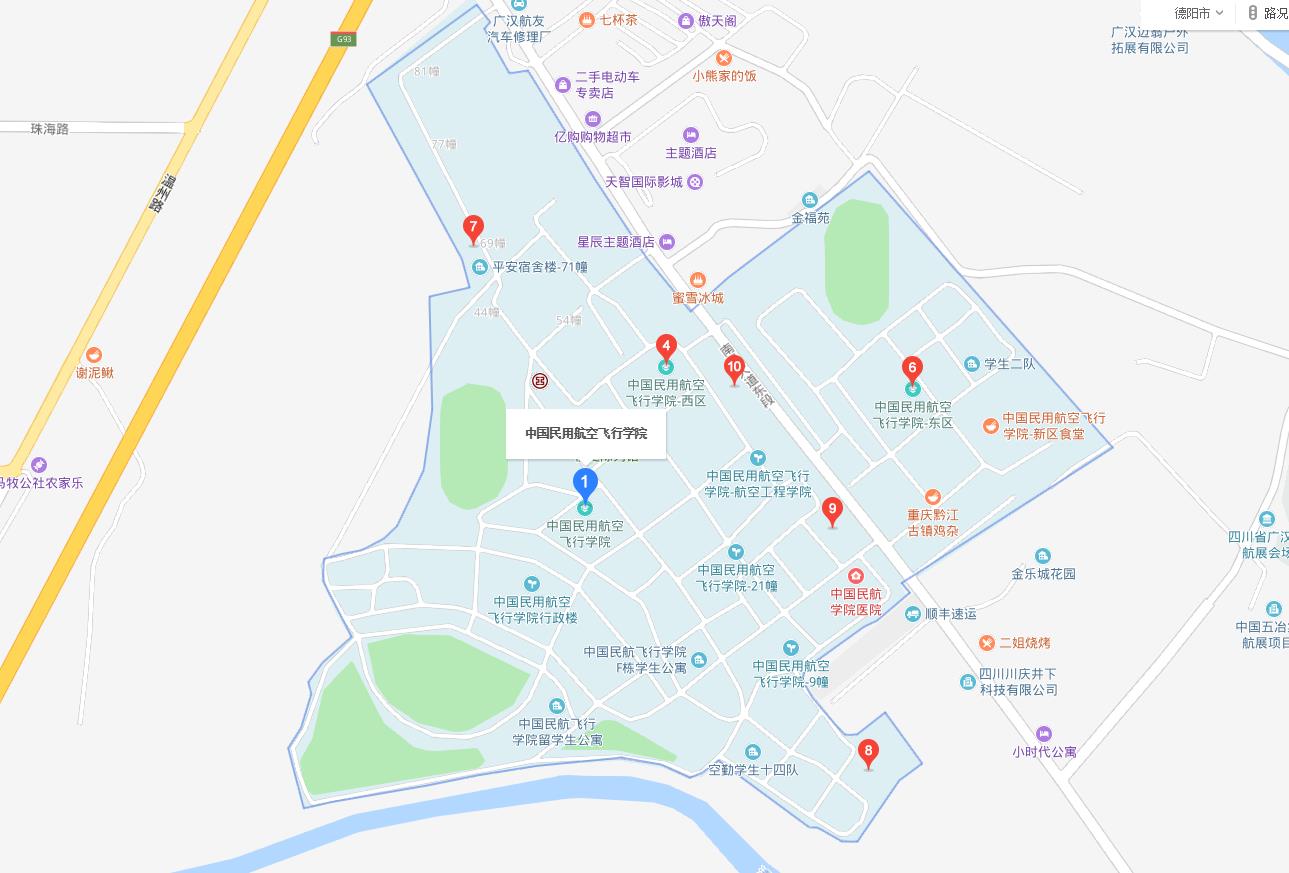The height and width of the screenshot is (873, 1289).
Task: Select red marker 6 at 东区
Action: [911, 367]
